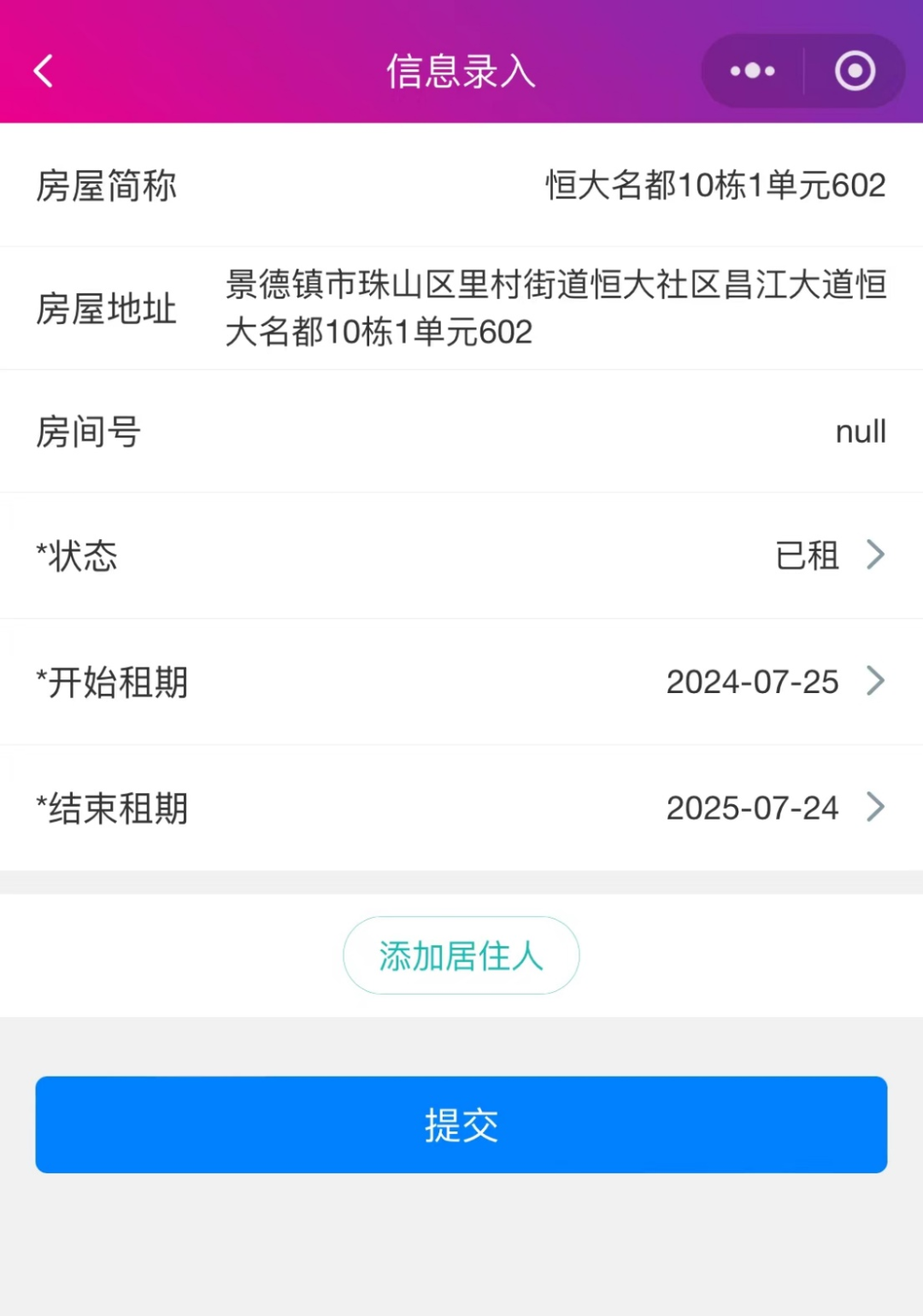Image resolution: width=923 pixels, height=1316 pixels.
Task: Close the mini program via circle icon
Action: click(855, 71)
